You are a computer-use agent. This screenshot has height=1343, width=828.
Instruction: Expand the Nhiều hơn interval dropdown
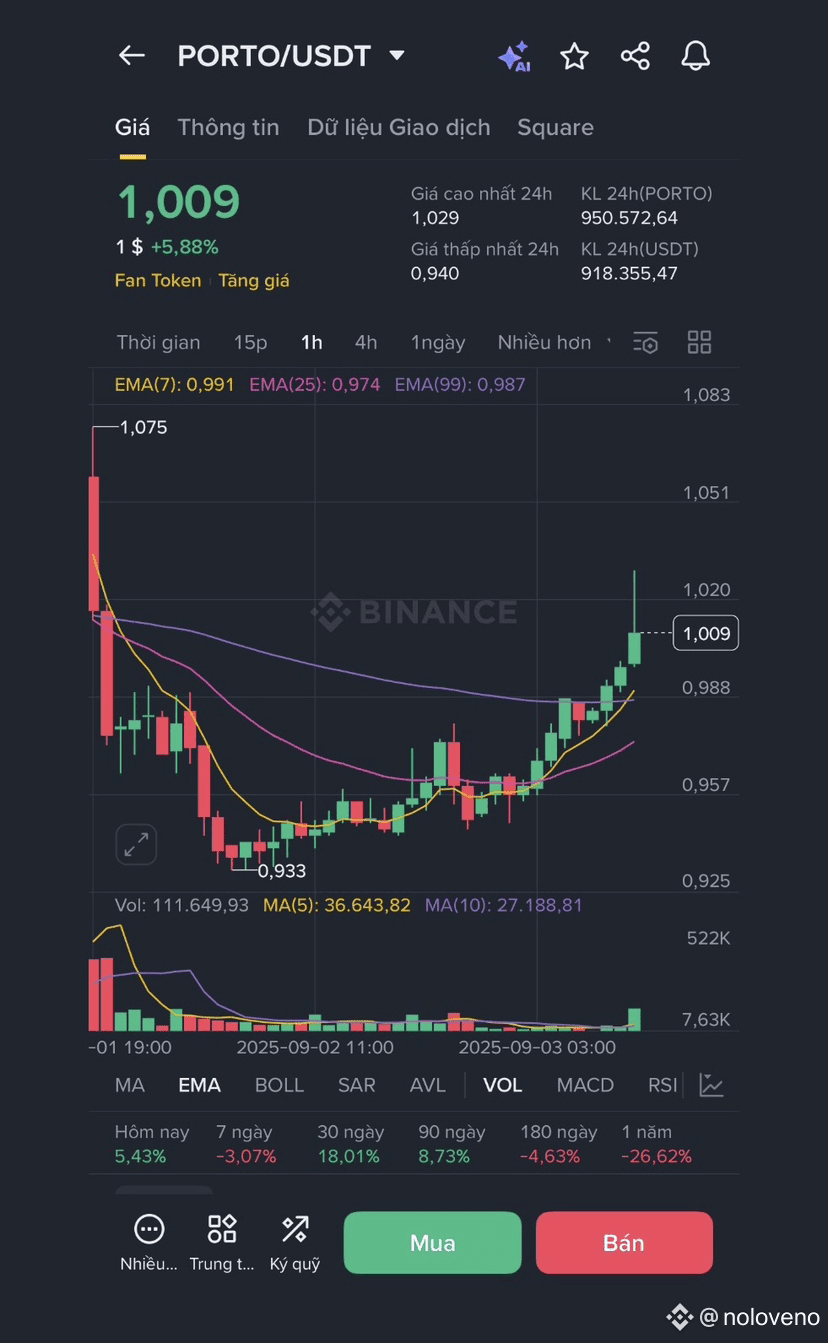(x=553, y=342)
